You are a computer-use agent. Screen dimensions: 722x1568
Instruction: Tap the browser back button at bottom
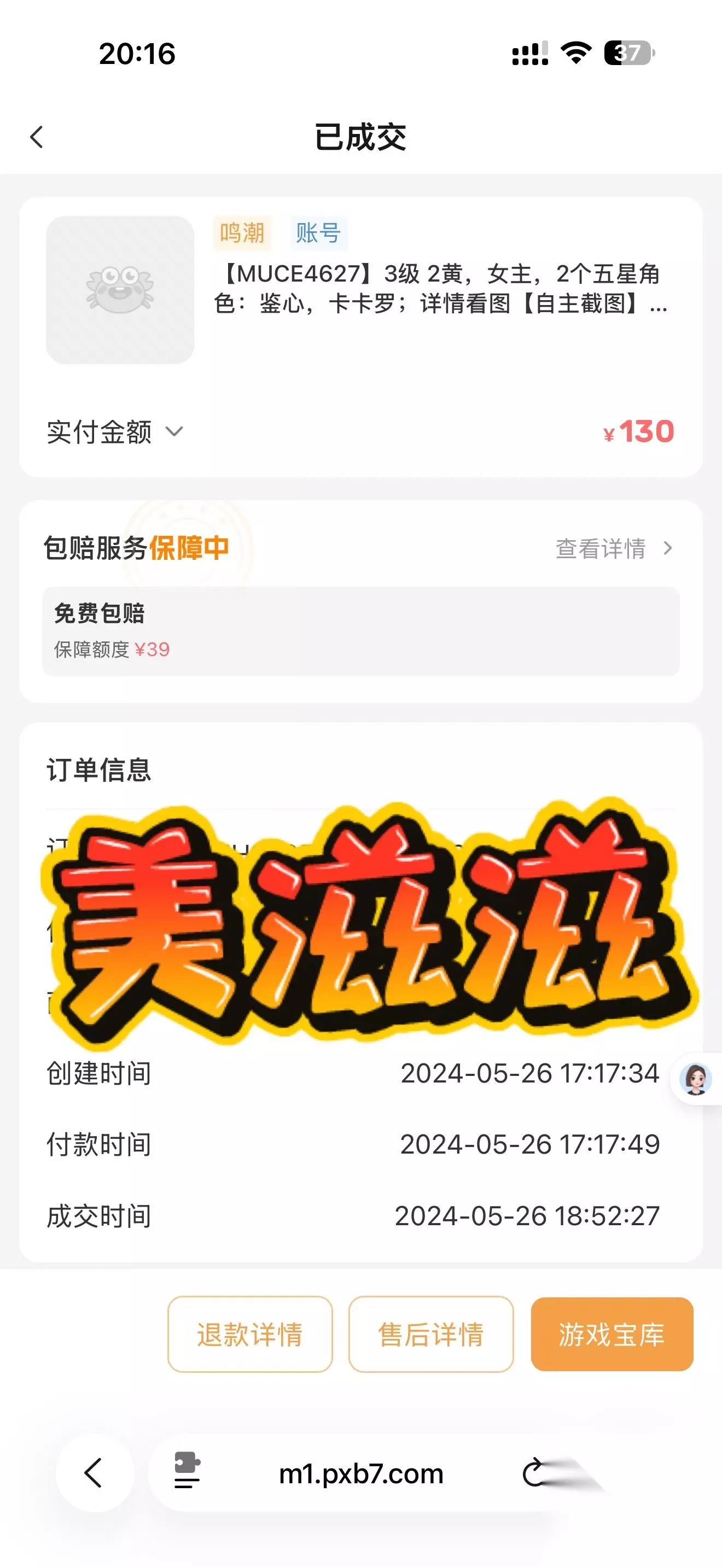click(x=95, y=1473)
